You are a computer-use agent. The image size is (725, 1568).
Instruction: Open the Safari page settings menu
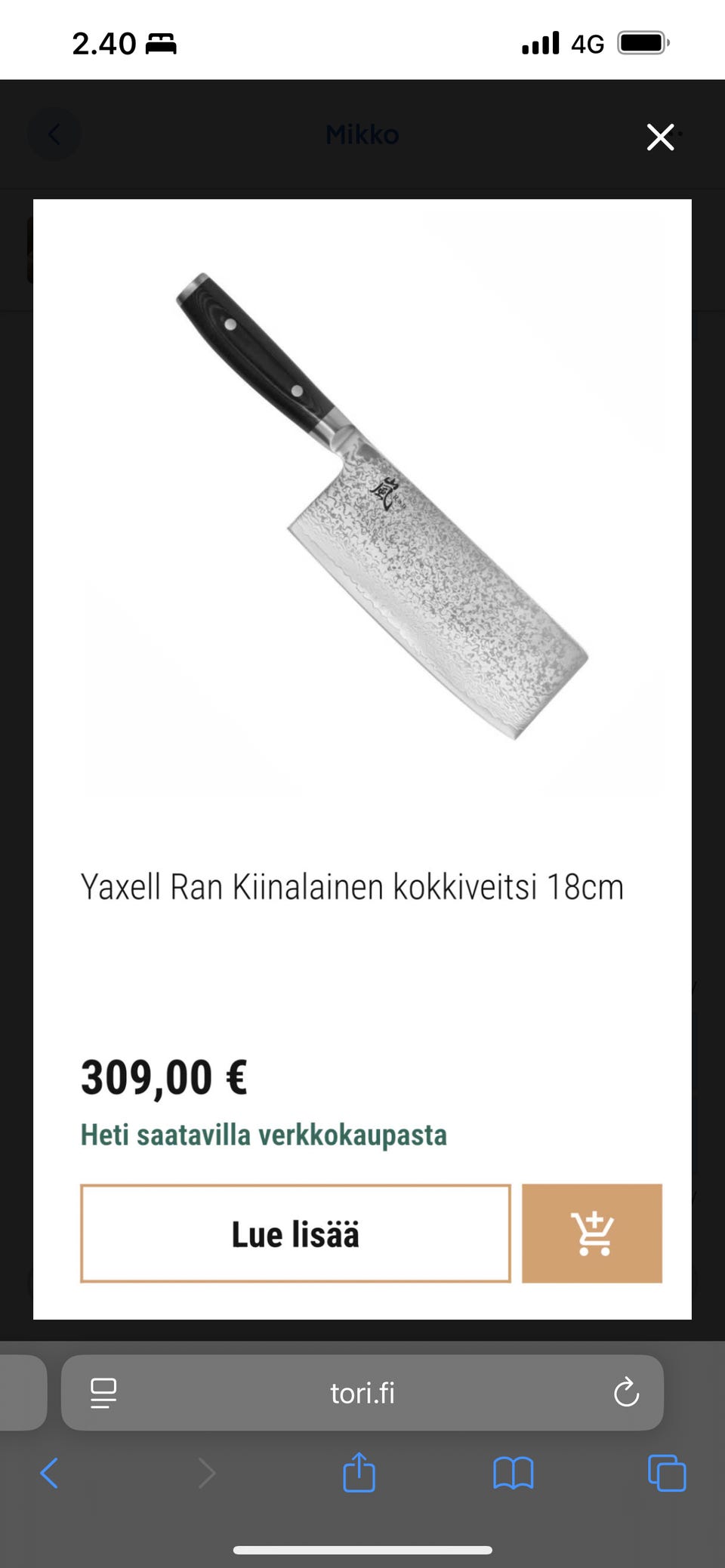tap(103, 1394)
